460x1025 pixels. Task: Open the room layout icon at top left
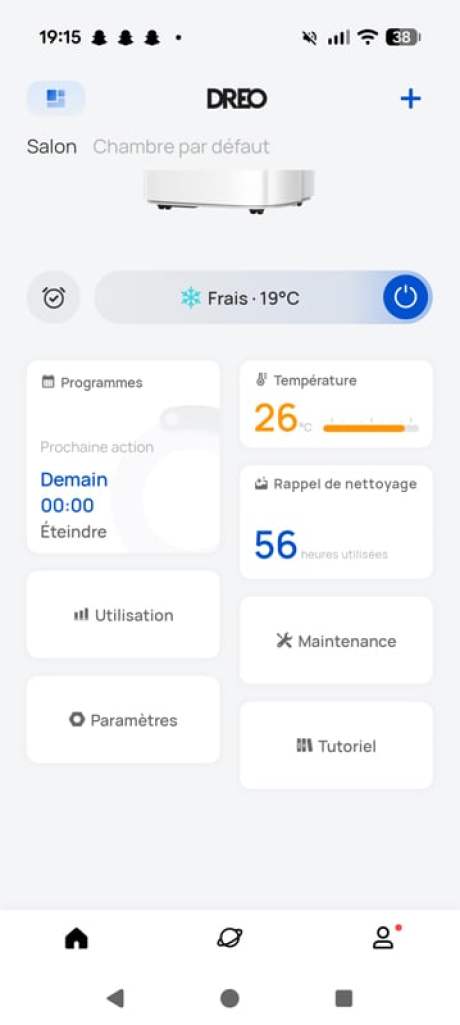point(56,99)
